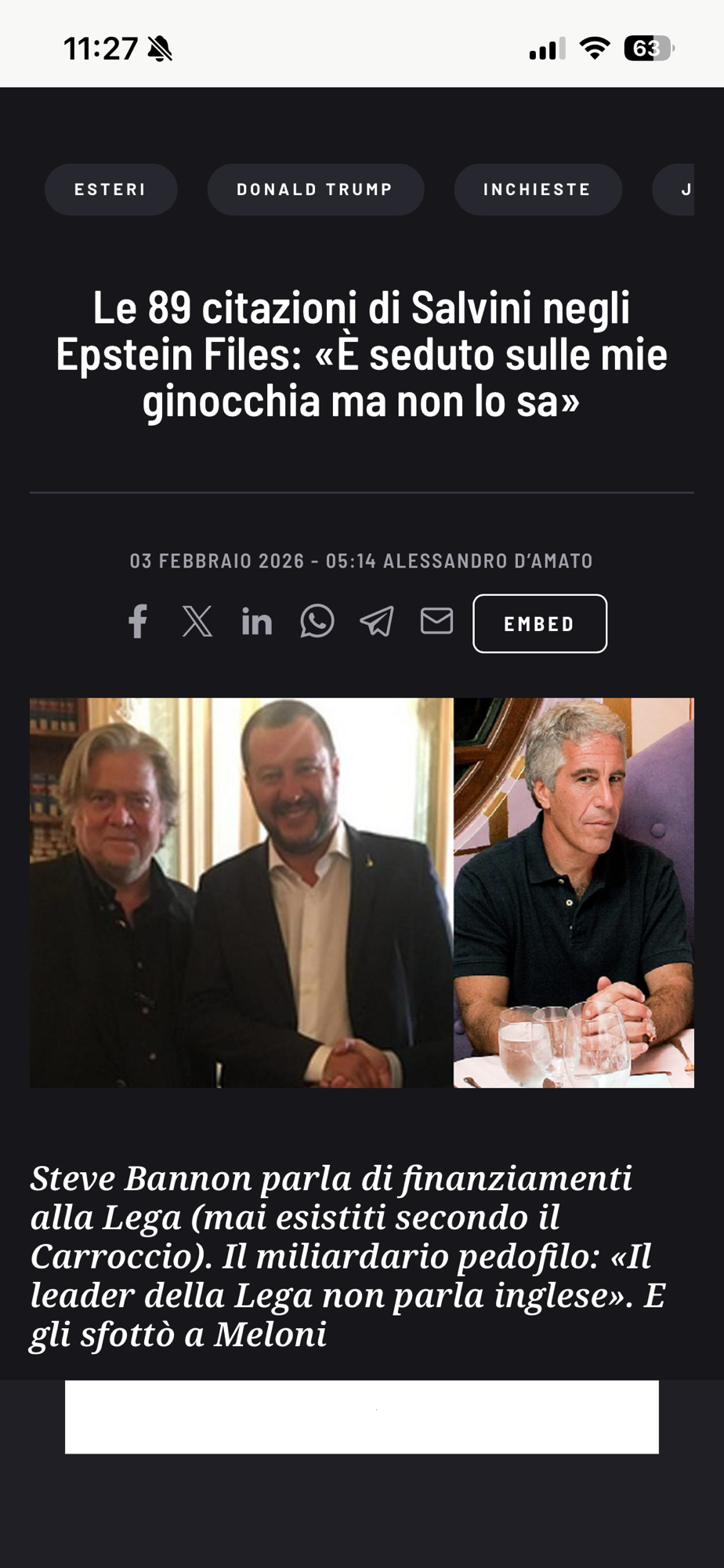Share the article on X
724x1568 pixels.
(x=197, y=622)
